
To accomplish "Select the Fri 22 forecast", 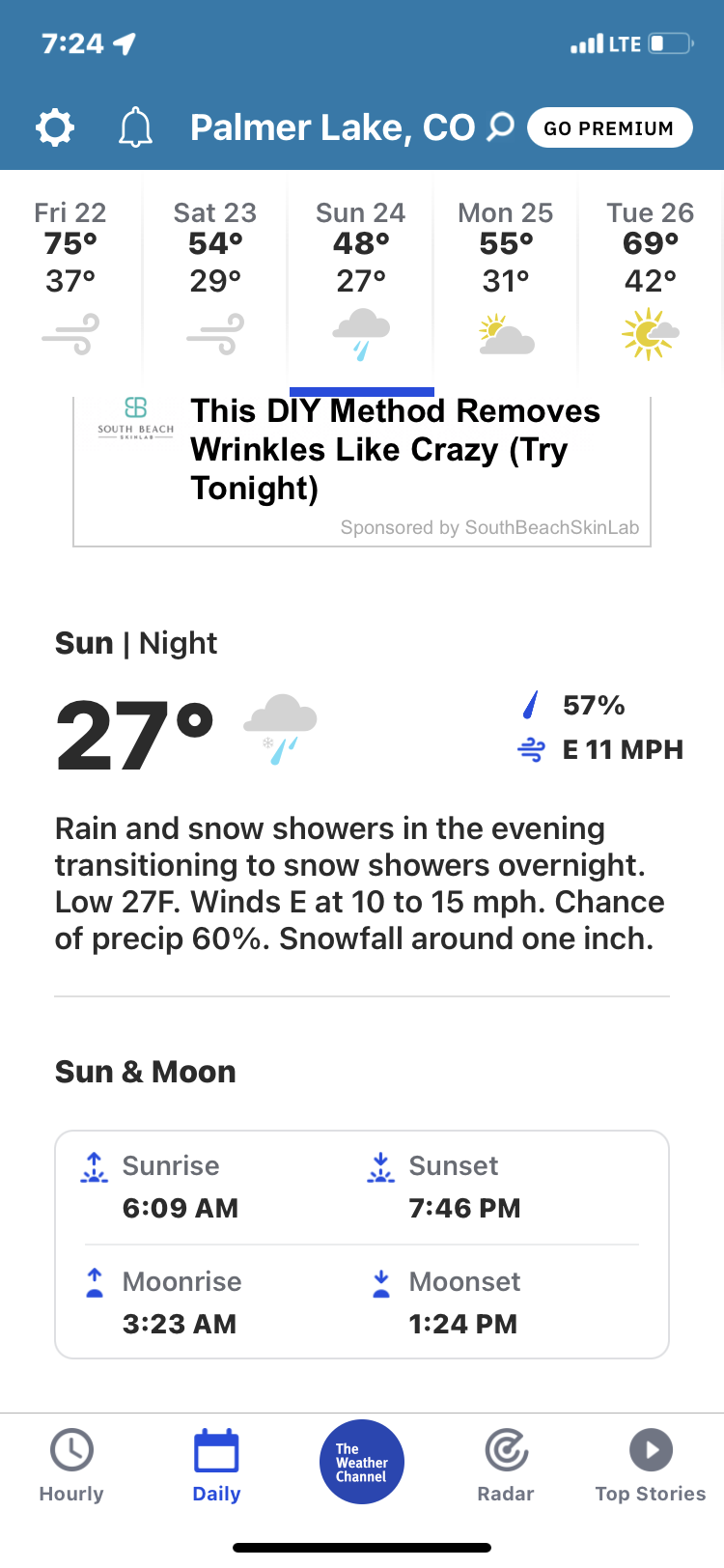I will pos(70,277).
